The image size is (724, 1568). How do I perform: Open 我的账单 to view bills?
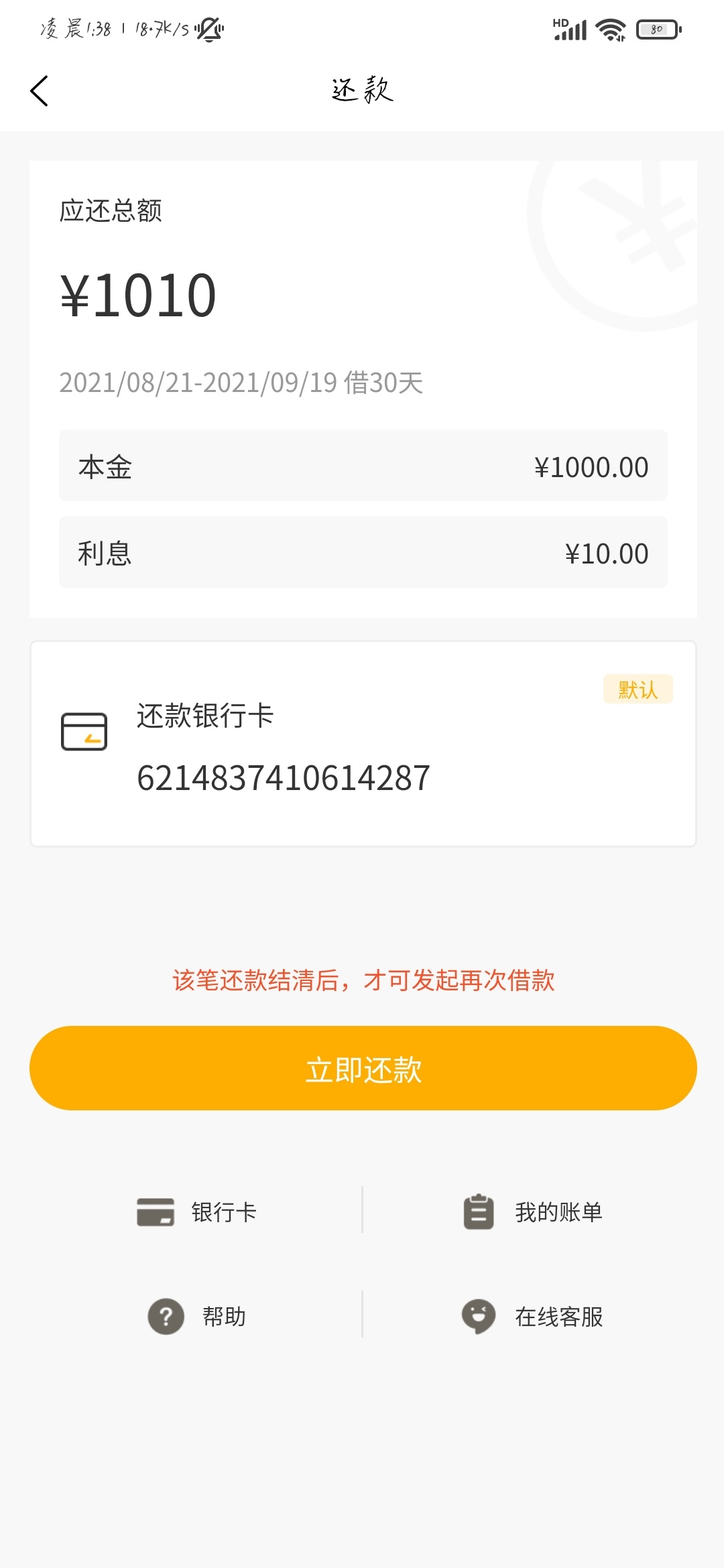pos(533,1212)
